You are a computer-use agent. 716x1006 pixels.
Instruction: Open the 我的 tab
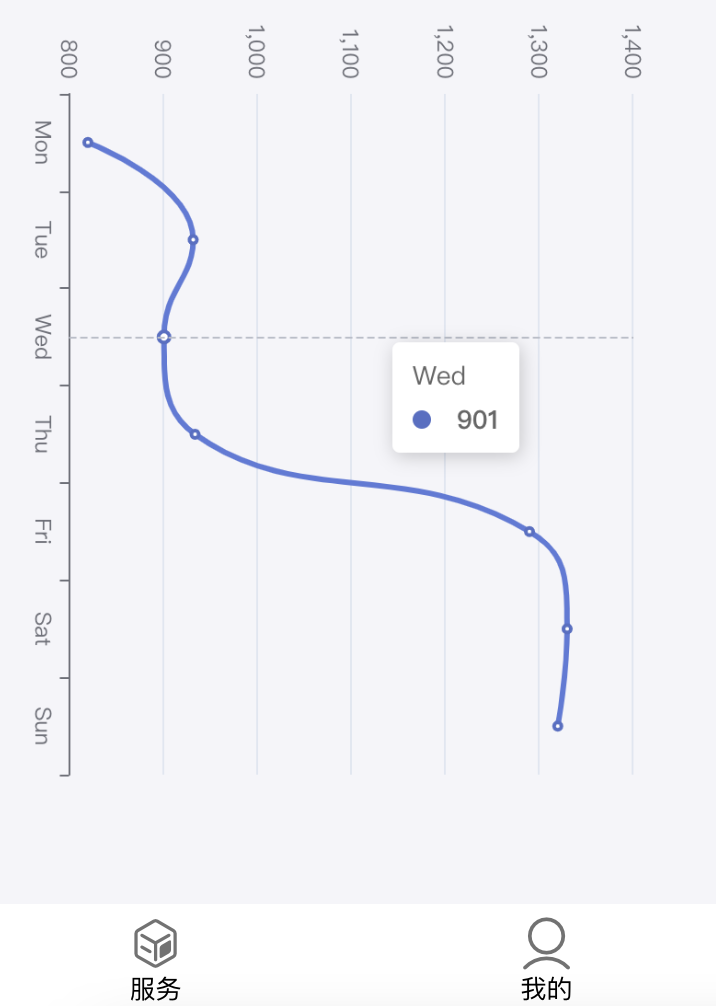(x=546, y=960)
